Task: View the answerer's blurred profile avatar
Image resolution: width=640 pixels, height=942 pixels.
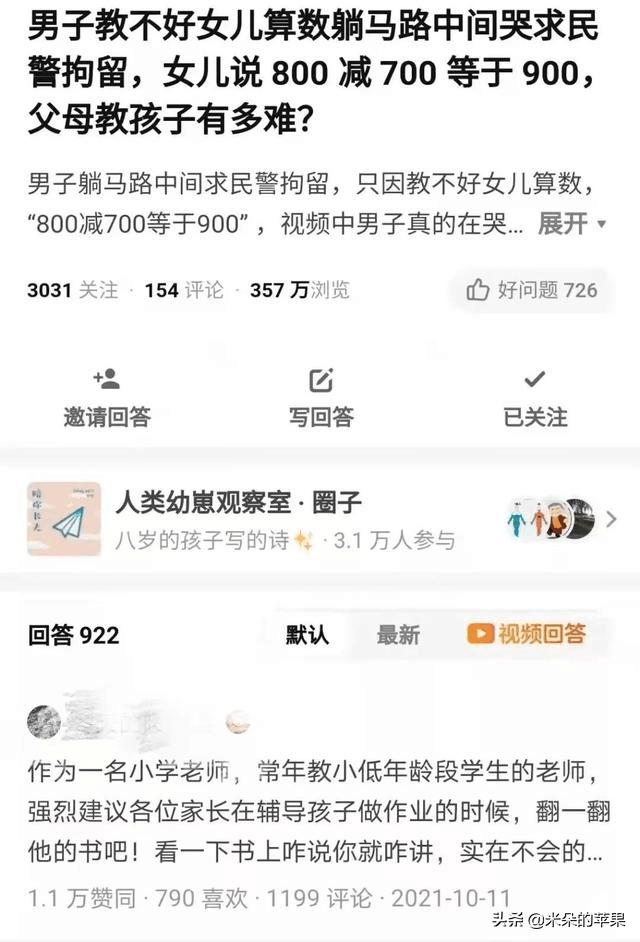Action: [44, 721]
